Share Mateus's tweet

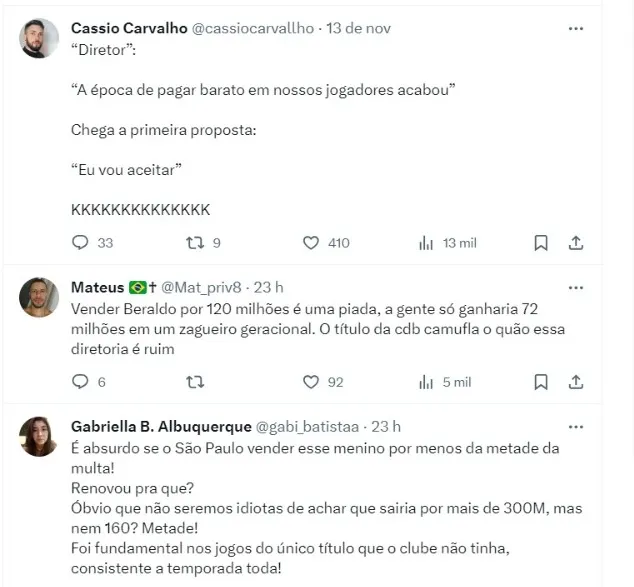click(575, 381)
